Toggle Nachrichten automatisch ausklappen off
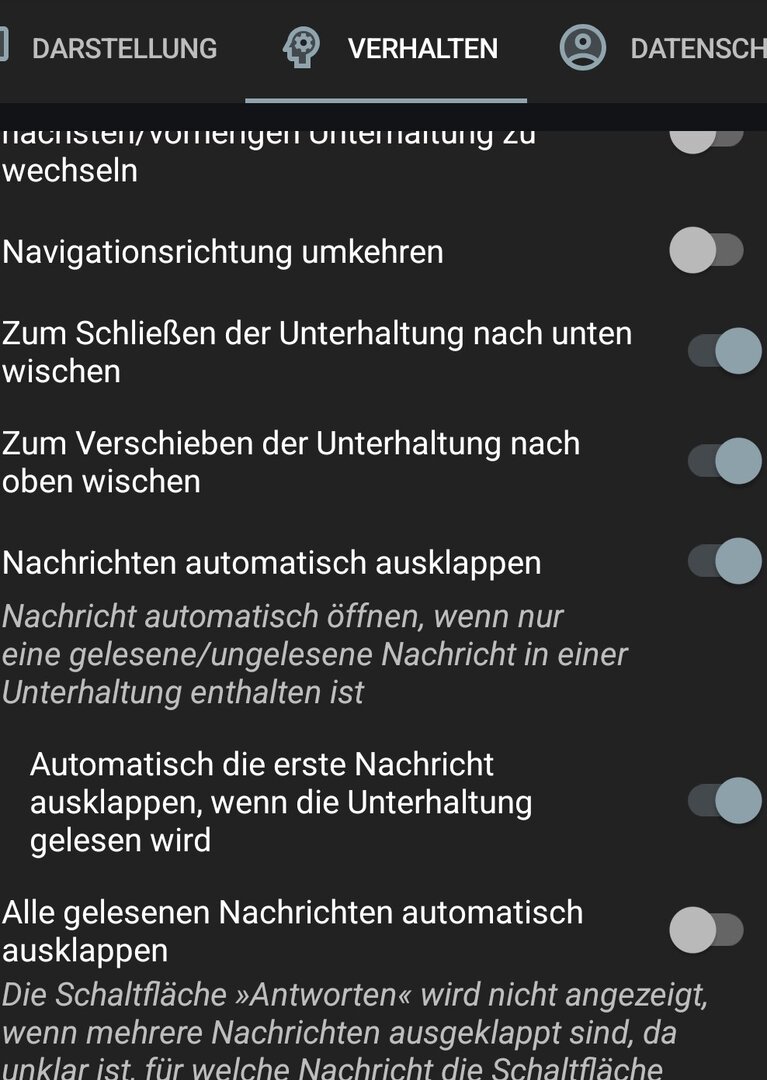 coord(725,561)
